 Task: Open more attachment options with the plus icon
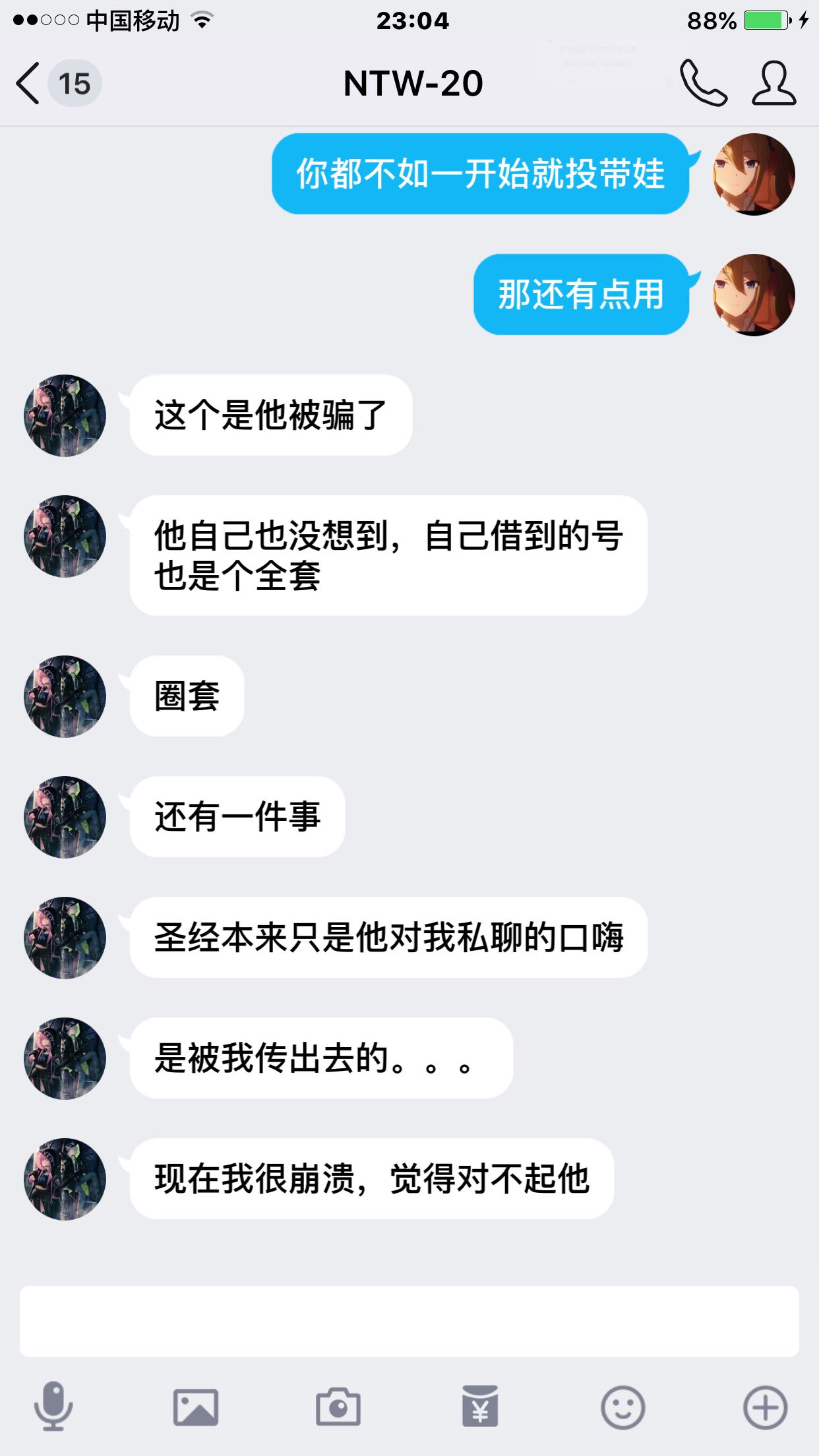pos(765,1407)
